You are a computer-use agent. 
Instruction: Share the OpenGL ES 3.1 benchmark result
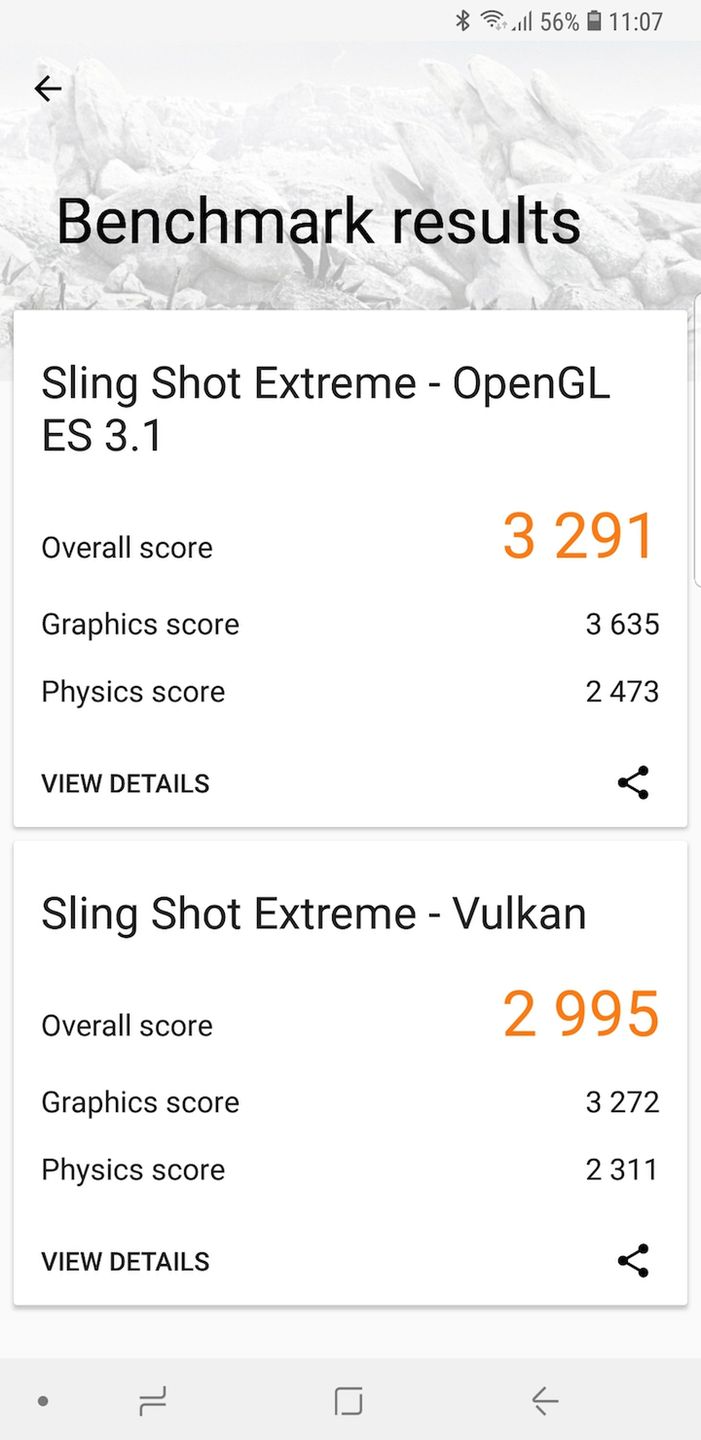(633, 783)
